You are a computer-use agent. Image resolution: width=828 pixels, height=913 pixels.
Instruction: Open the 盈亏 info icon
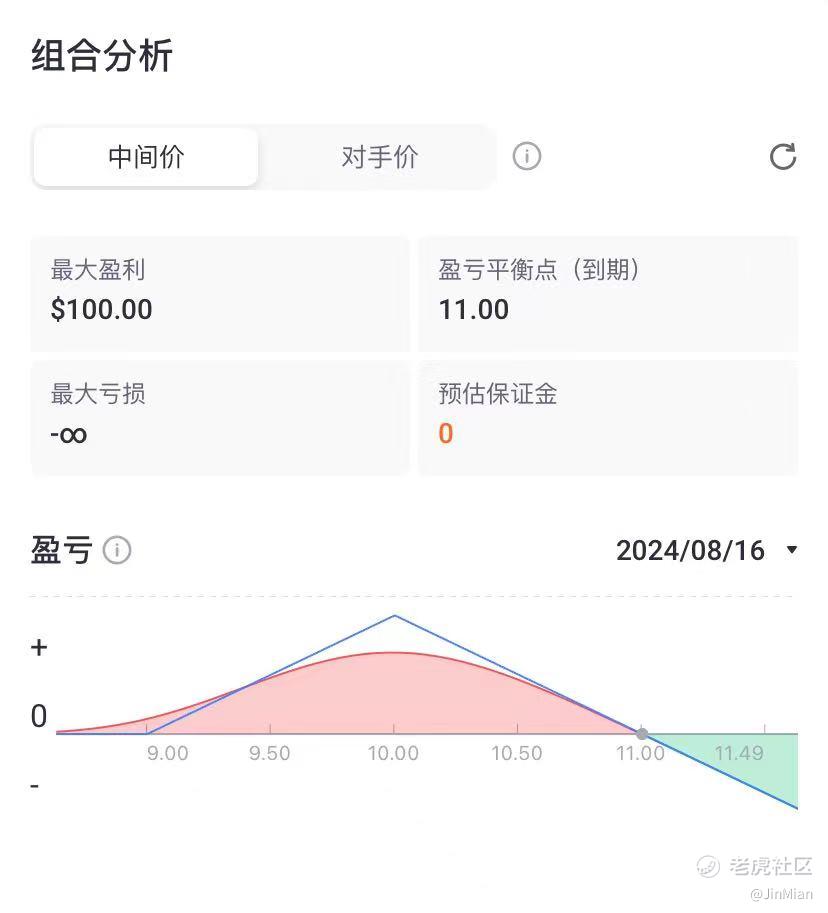117,550
